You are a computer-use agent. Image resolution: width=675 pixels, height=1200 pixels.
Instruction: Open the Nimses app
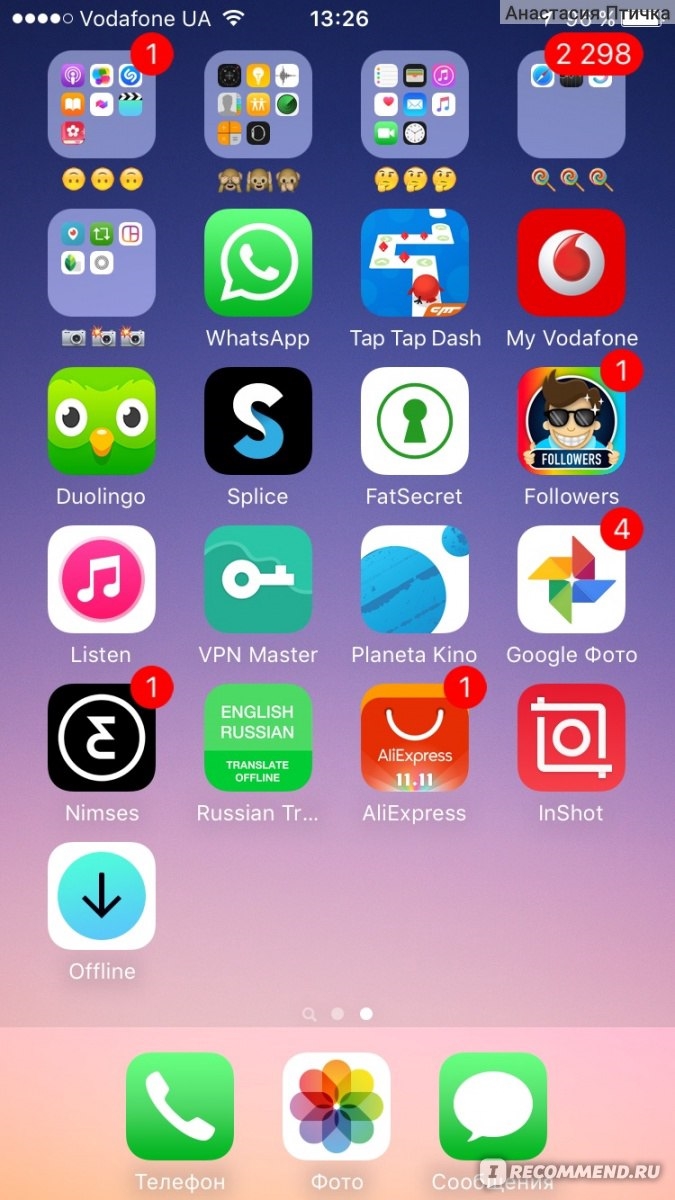coord(102,737)
